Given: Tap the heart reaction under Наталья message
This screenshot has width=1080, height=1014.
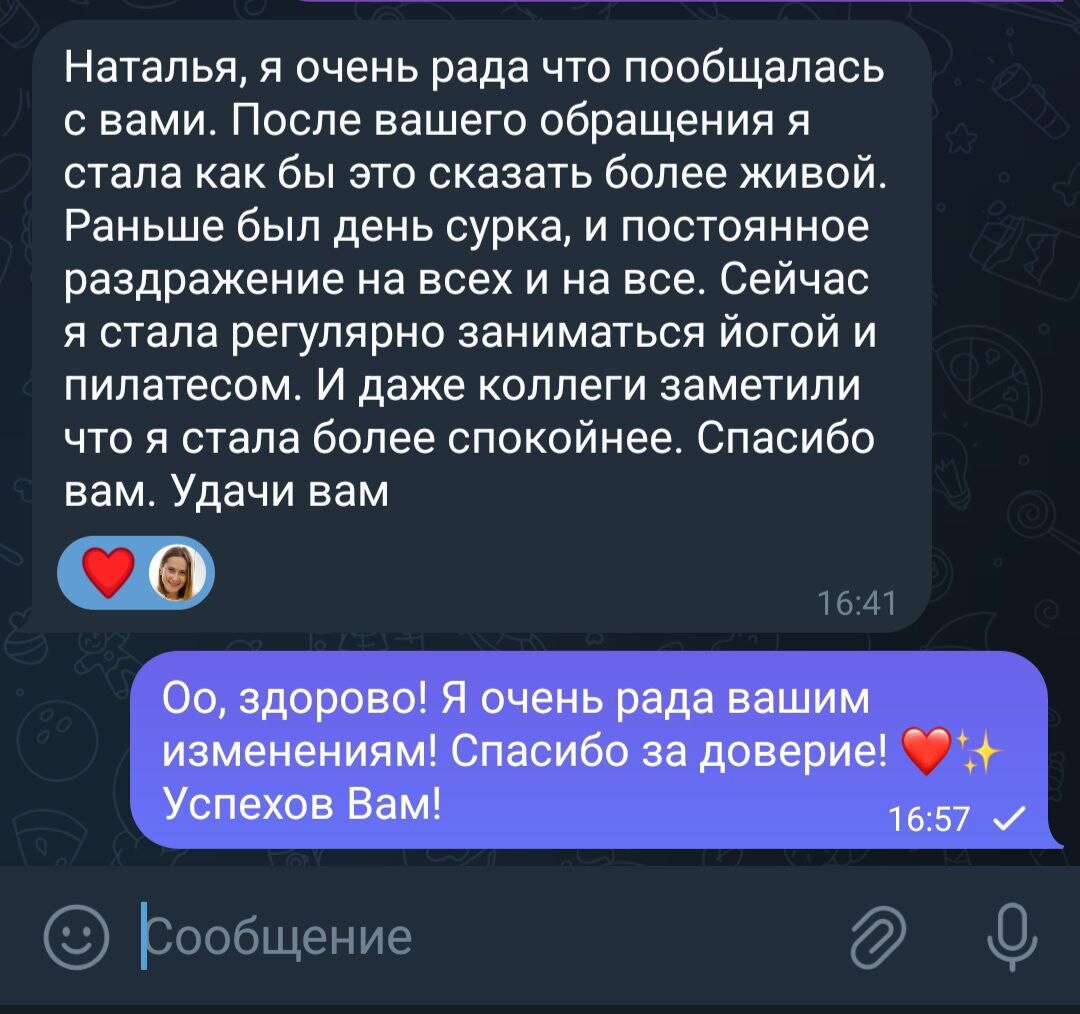Looking at the screenshot, I should point(108,574).
